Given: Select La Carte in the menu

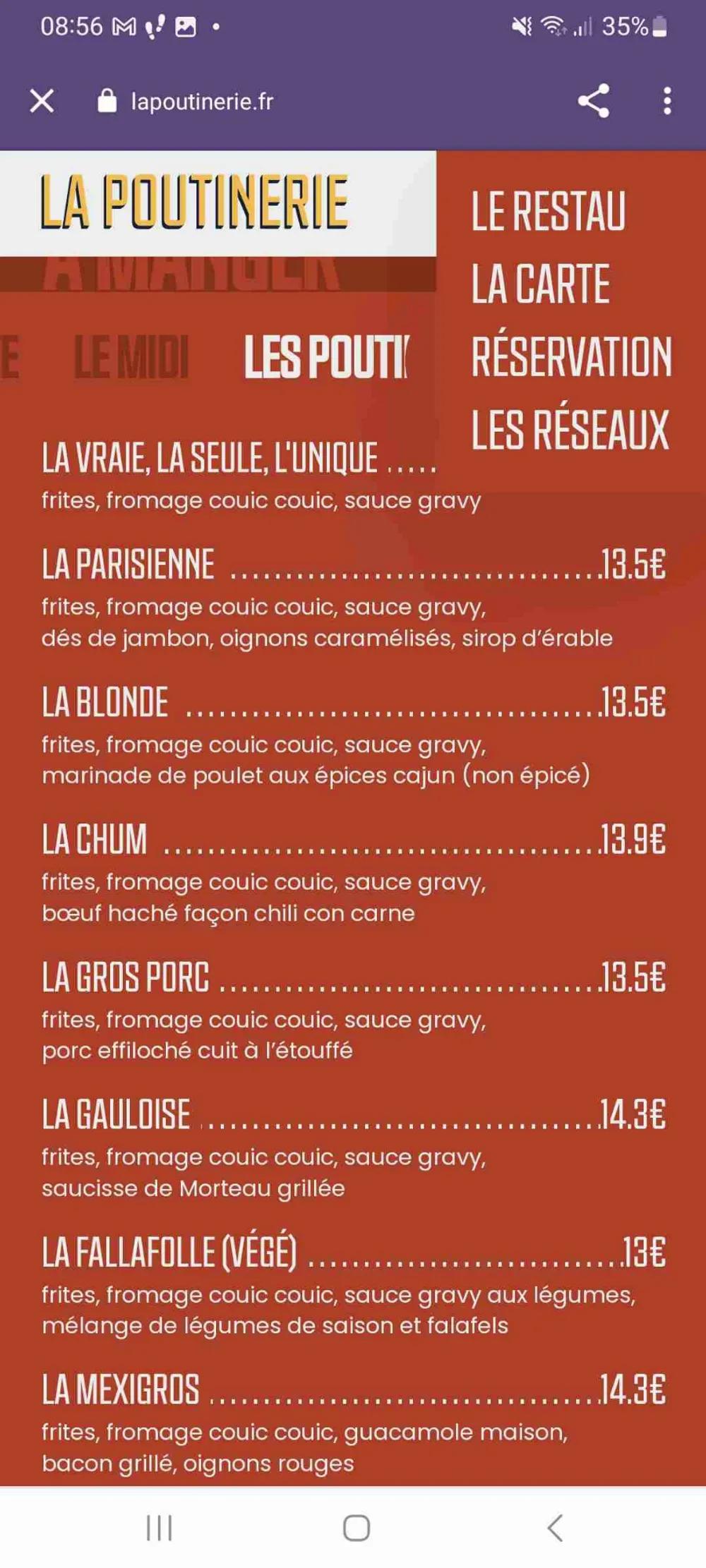Looking at the screenshot, I should click(541, 284).
